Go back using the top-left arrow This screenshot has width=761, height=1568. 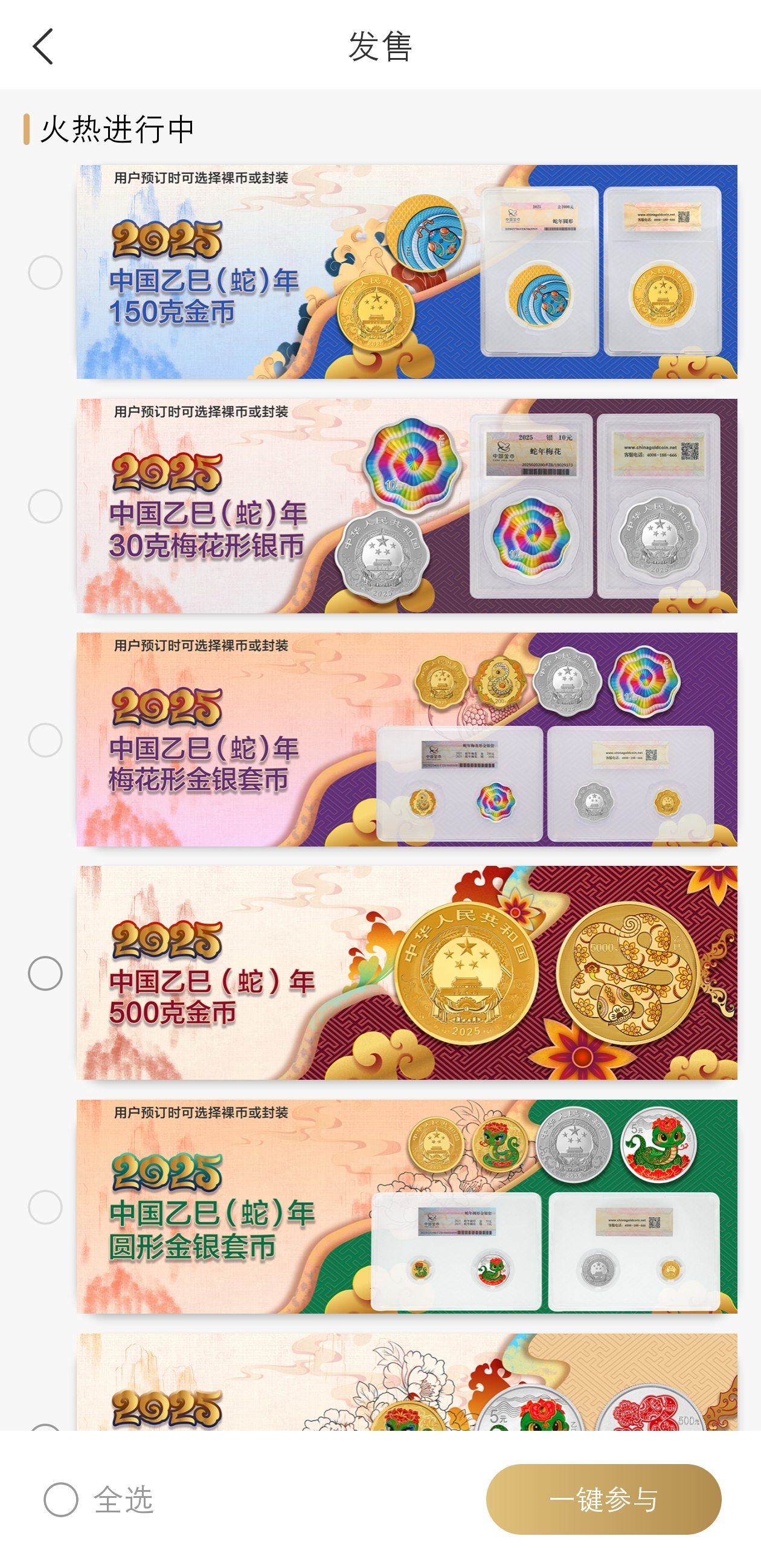pos(43,47)
